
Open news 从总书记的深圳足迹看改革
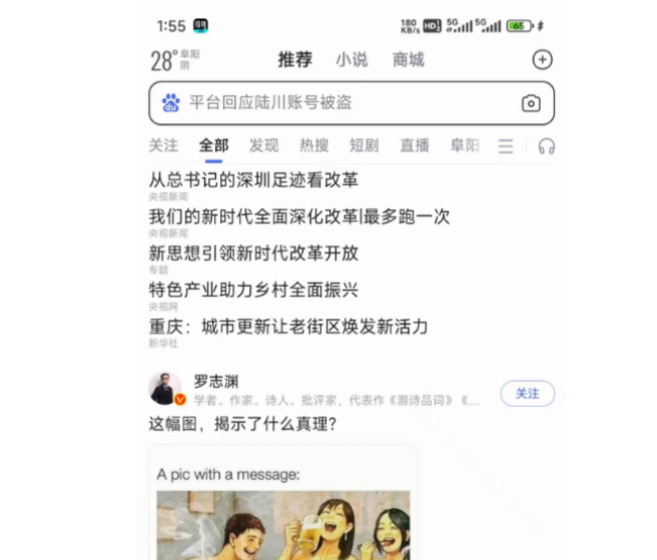pyautogui.click(x=253, y=181)
